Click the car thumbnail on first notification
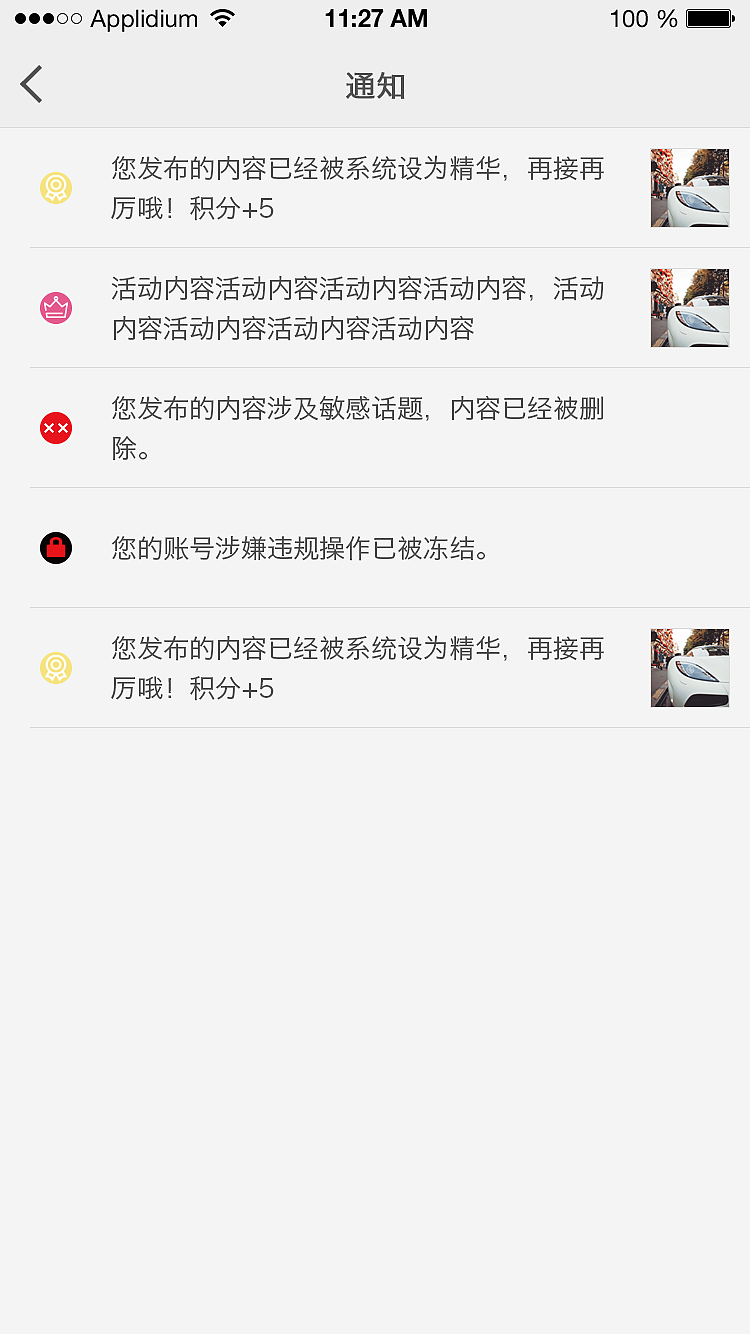Image resolution: width=750 pixels, height=1334 pixels. tap(689, 188)
